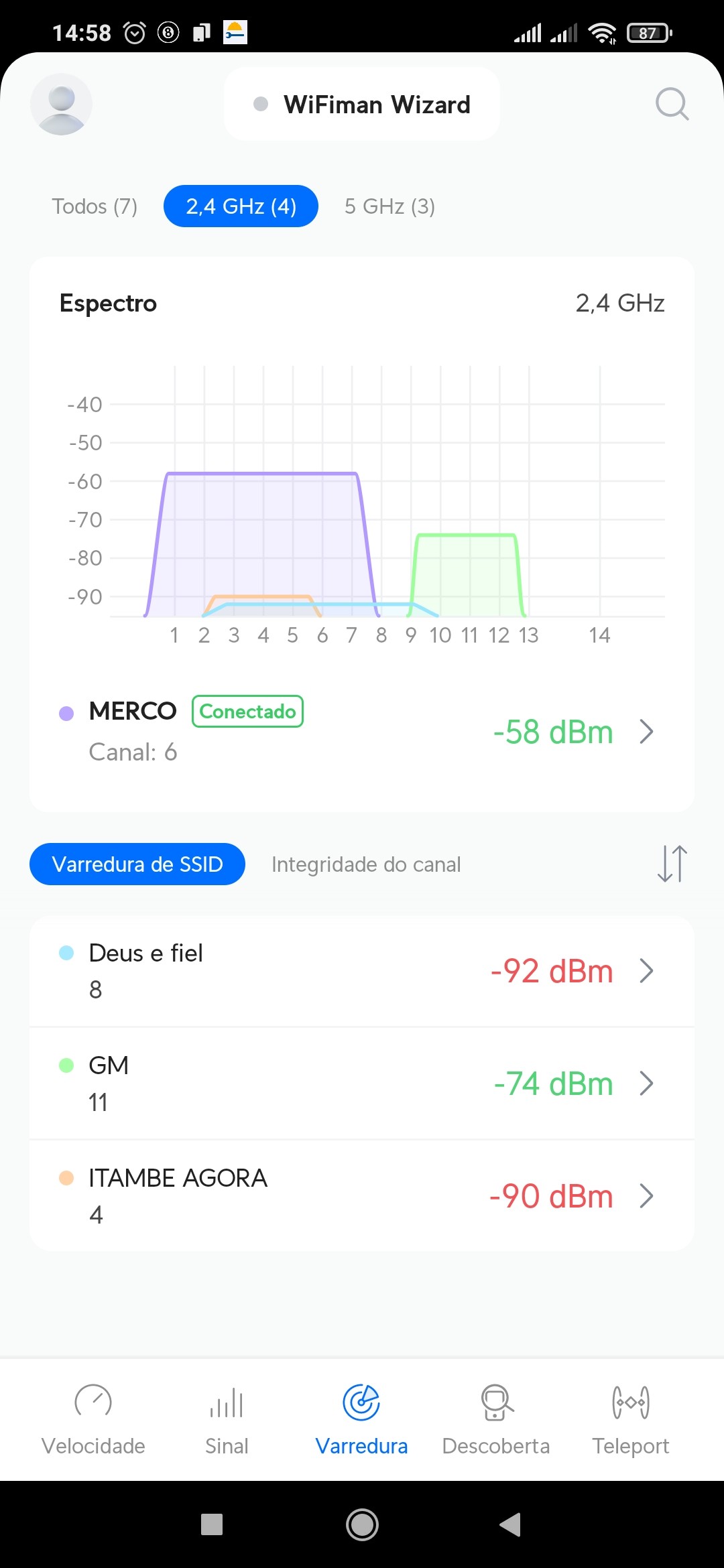View the ITAMBE AGORA network details
724x1568 pixels.
coord(362,1196)
